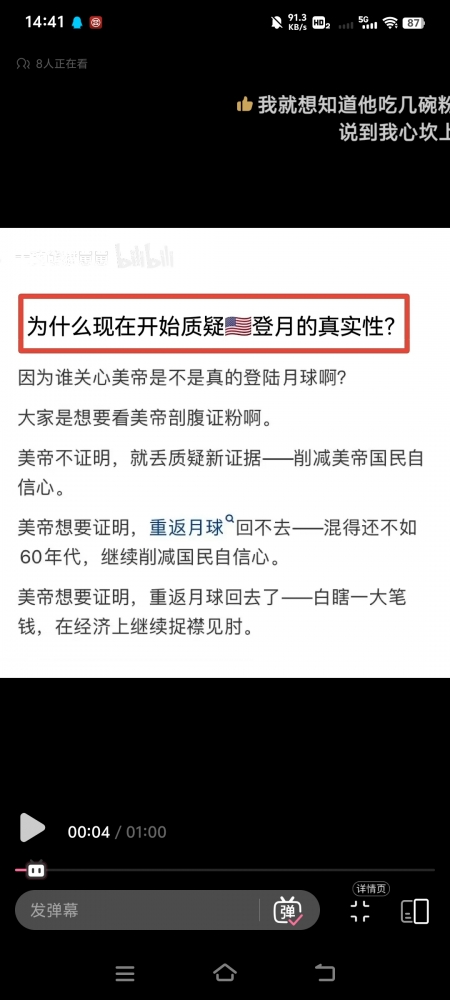The image size is (450, 1000).
Task: Toggle the 弹 danmaku display switch
Action: pyautogui.click(x=288, y=911)
